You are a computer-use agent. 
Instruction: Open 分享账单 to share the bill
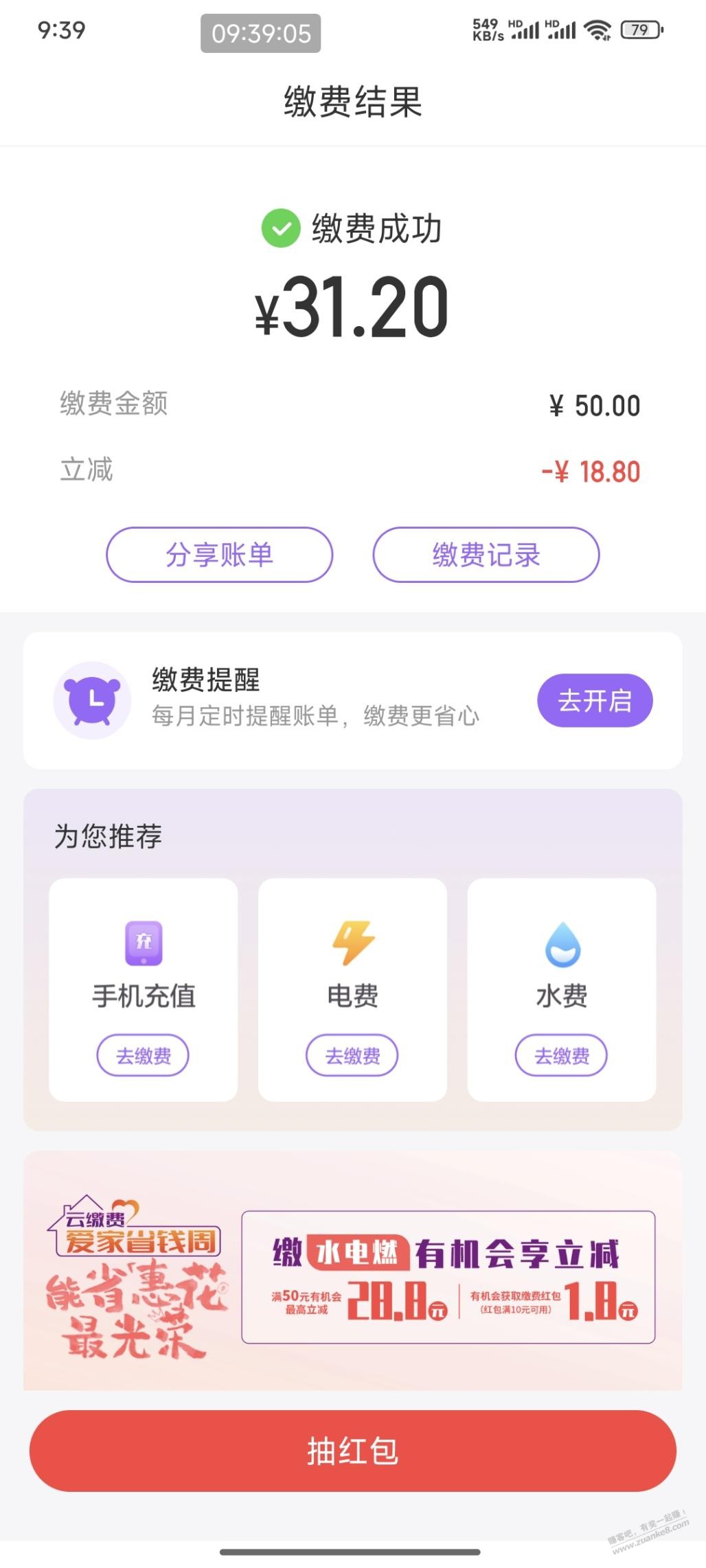(x=218, y=555)
